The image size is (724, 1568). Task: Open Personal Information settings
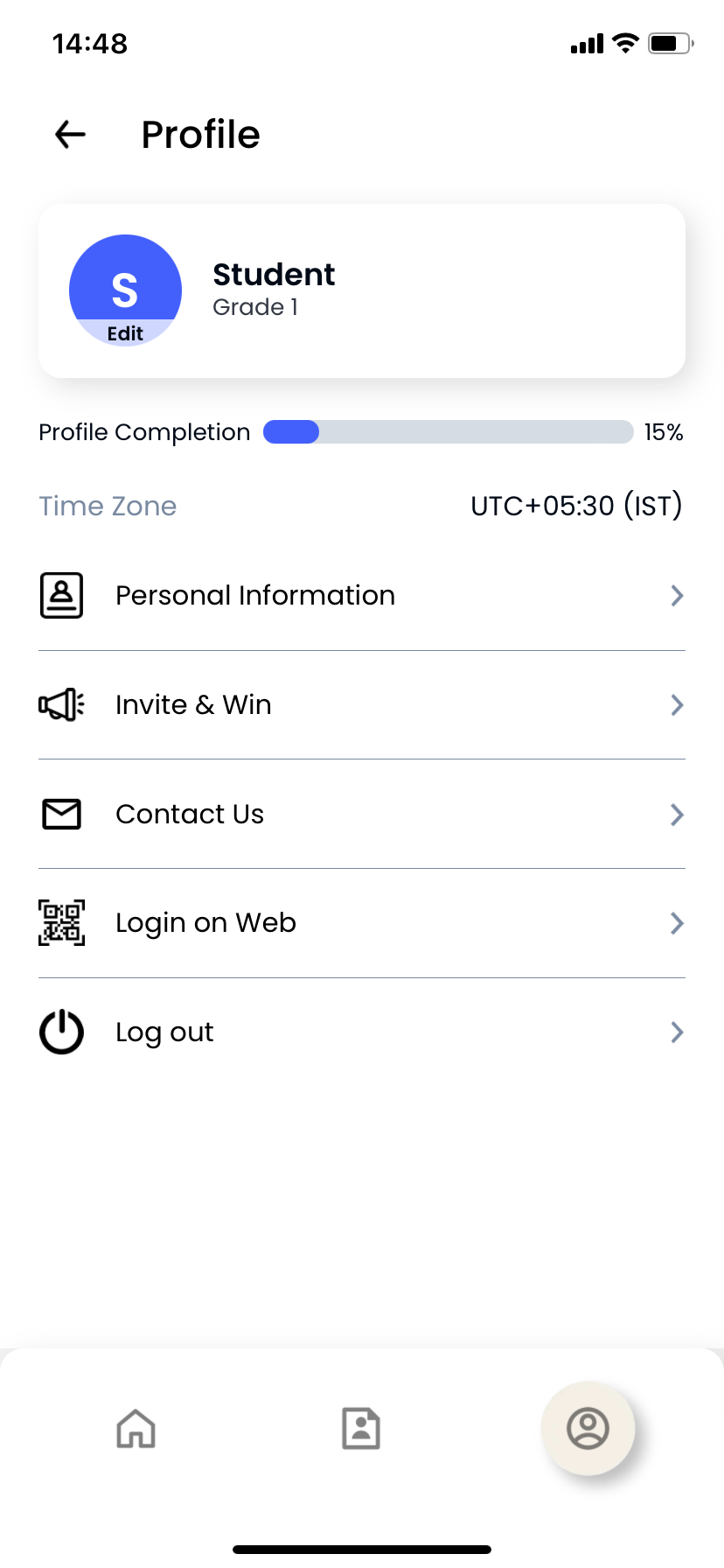(x=362, y=596)
